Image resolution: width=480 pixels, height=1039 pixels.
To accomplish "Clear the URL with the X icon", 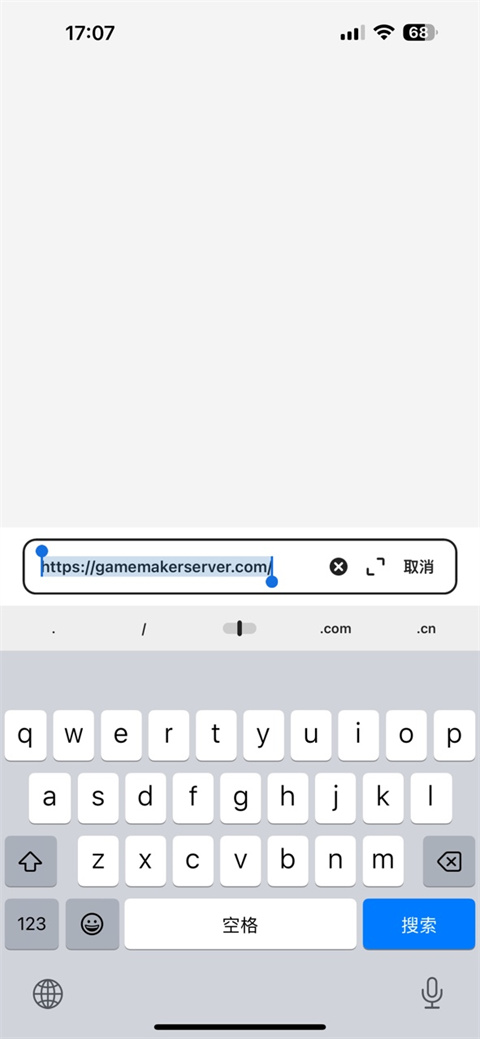I will pyautogui.click(x=339, y=567).
